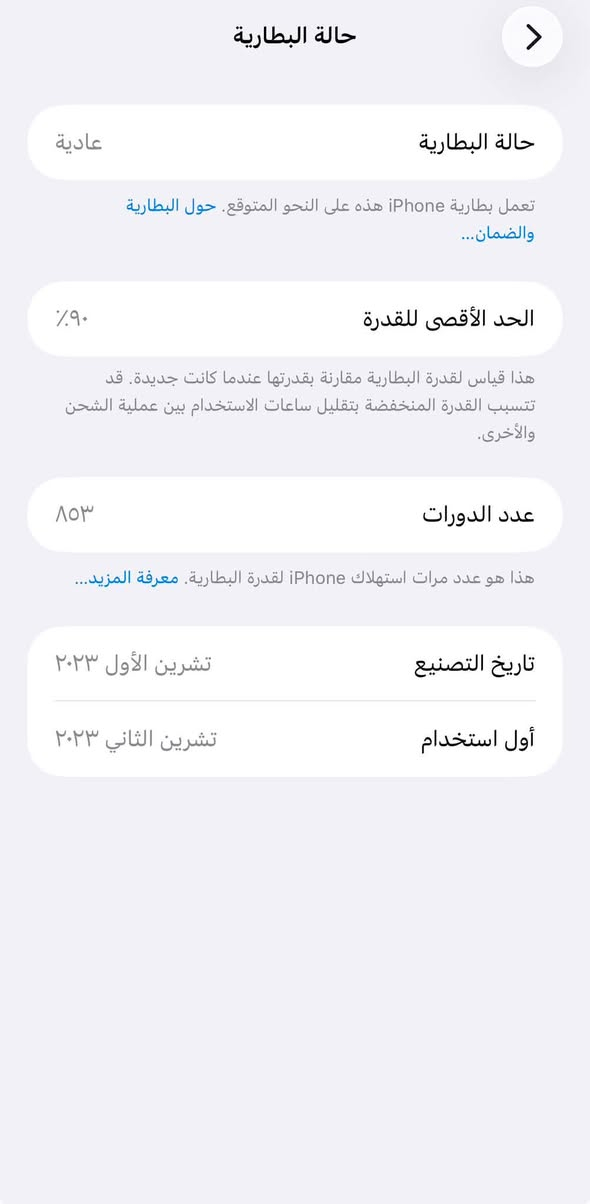Go back using the top chevron button
The height and width of the screenshot is (1204, 590).
coord(532,37)
